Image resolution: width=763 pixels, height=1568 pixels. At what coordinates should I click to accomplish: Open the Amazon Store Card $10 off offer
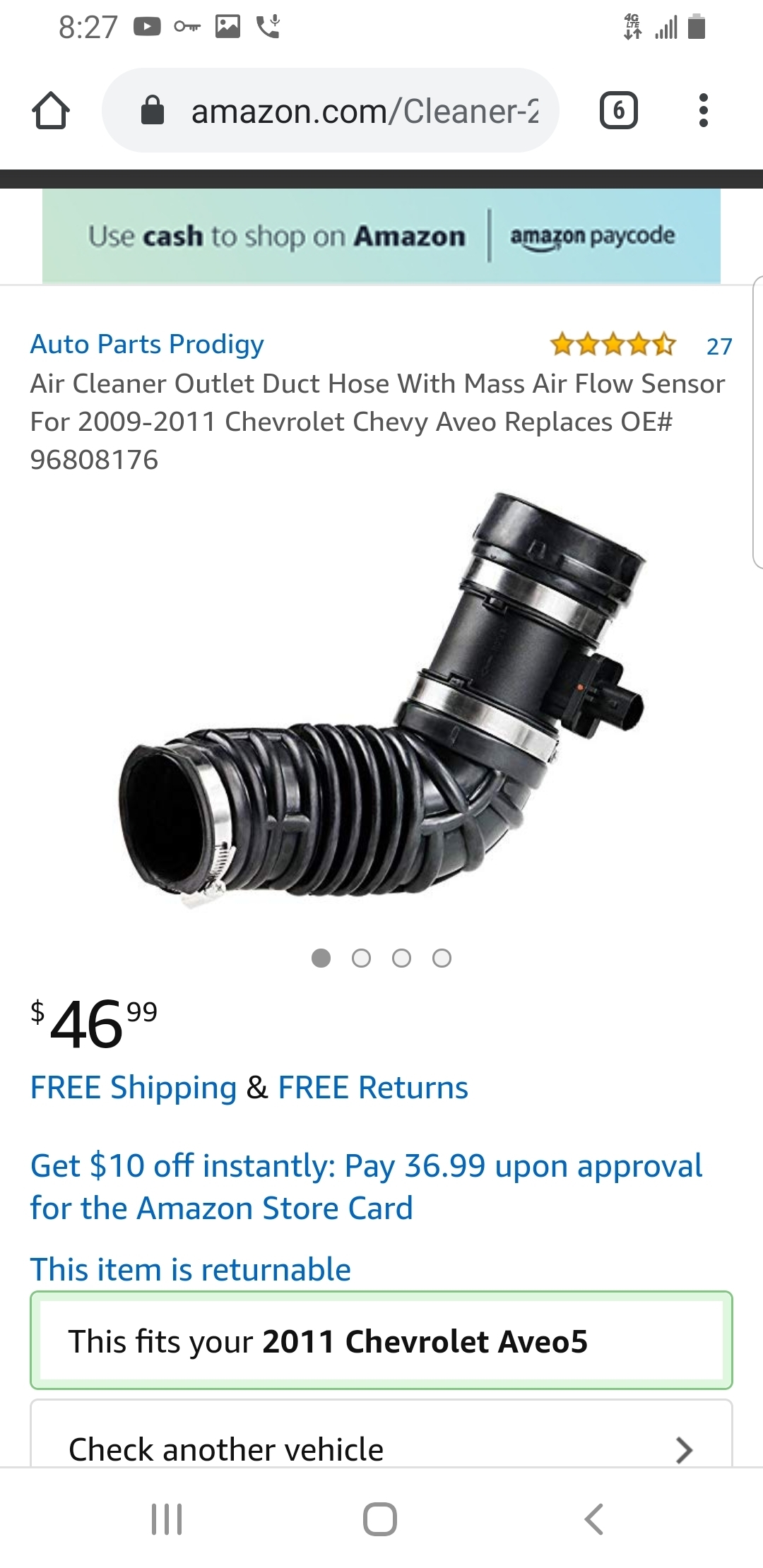366,1187
